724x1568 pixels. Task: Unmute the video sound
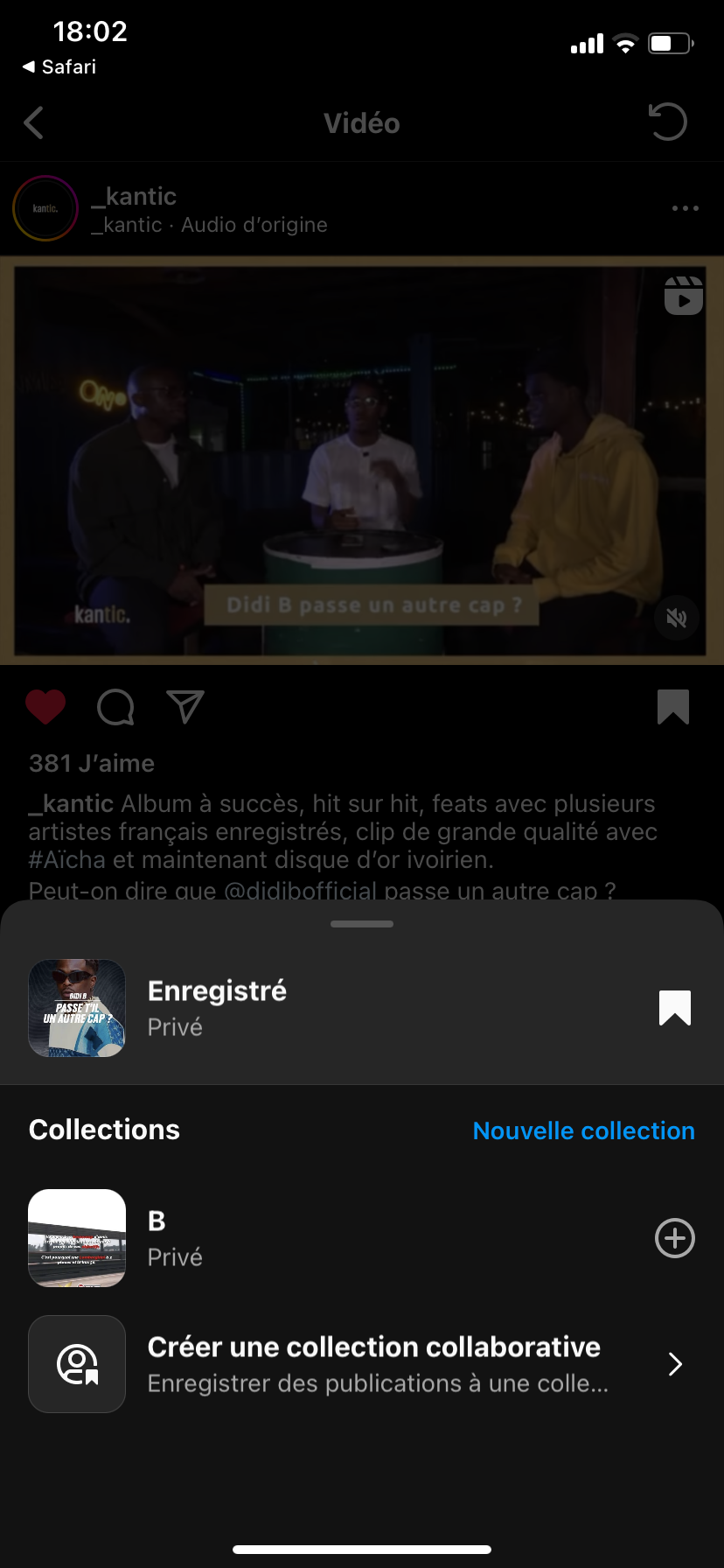coord(676,619)
